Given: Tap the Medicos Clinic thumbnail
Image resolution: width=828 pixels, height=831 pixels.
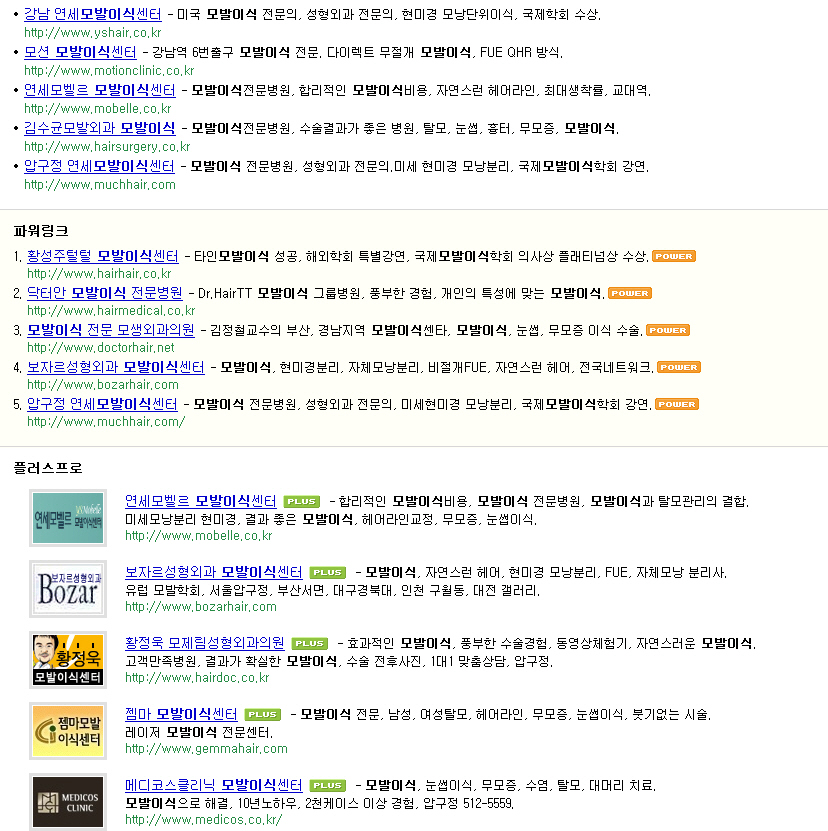Looking at the screenshot, I should click(68, 802).
